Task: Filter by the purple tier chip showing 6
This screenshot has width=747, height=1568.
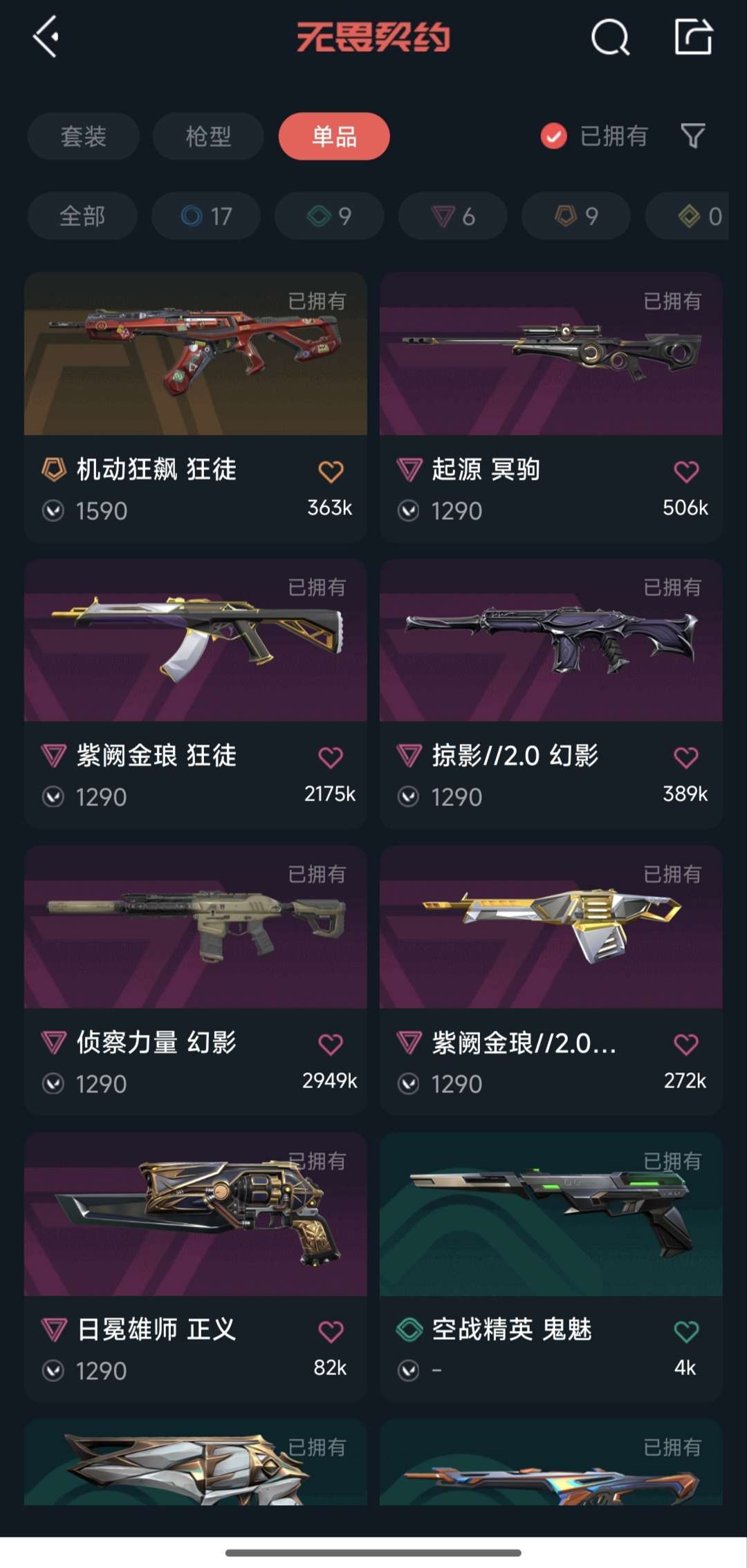Action: coord(453,216)
